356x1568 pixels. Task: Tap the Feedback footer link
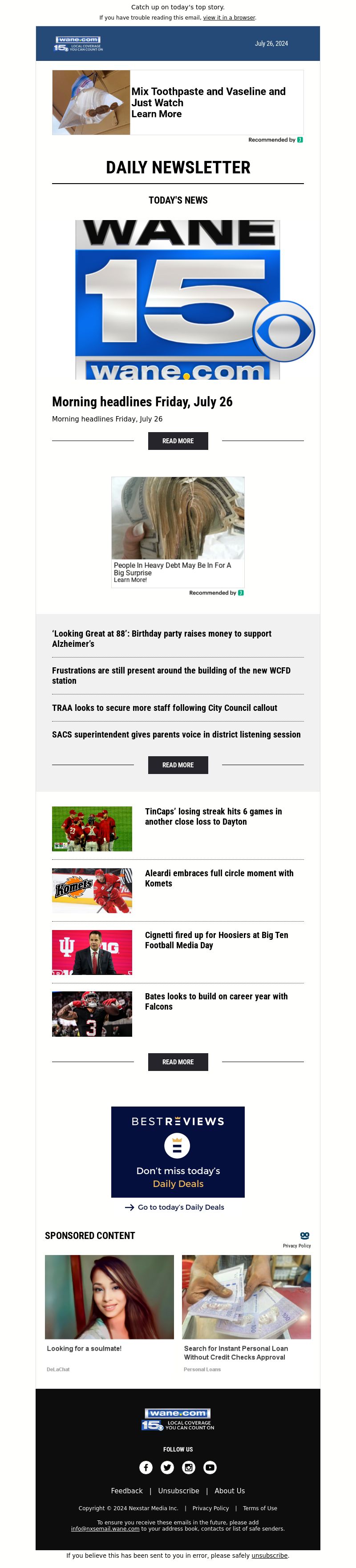coord(126,1491)
